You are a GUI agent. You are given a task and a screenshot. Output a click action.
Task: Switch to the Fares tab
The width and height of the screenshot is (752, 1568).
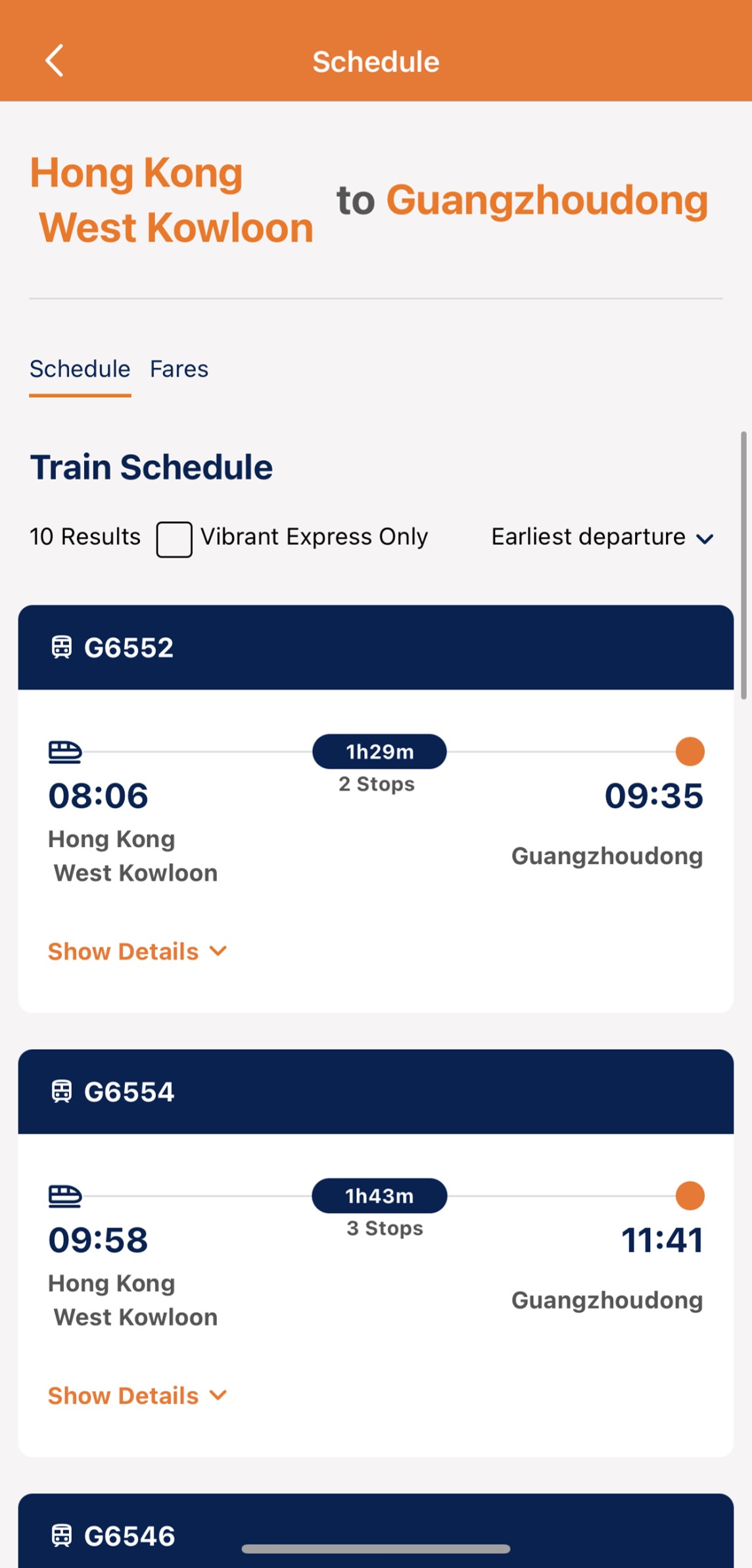179,369
